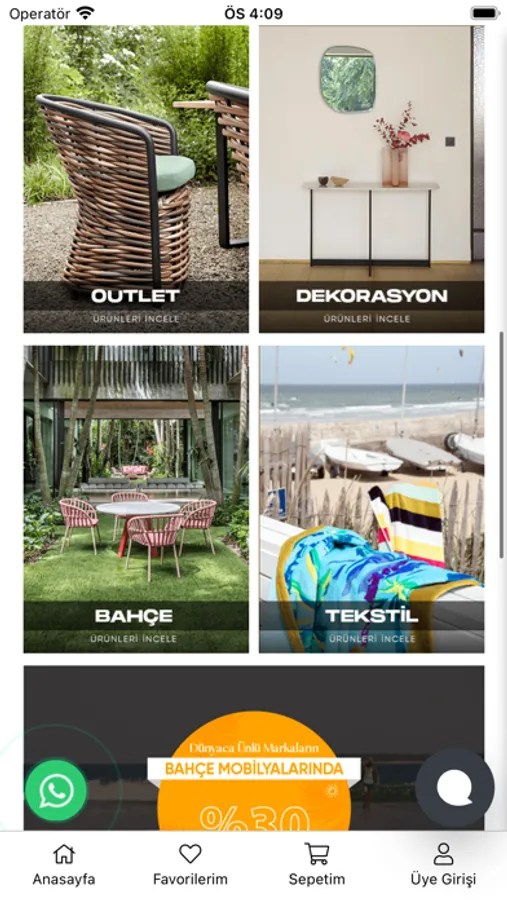Switch to the Favorilerim tab
Viewport: 507px width, 900px height.
(190, 865)
